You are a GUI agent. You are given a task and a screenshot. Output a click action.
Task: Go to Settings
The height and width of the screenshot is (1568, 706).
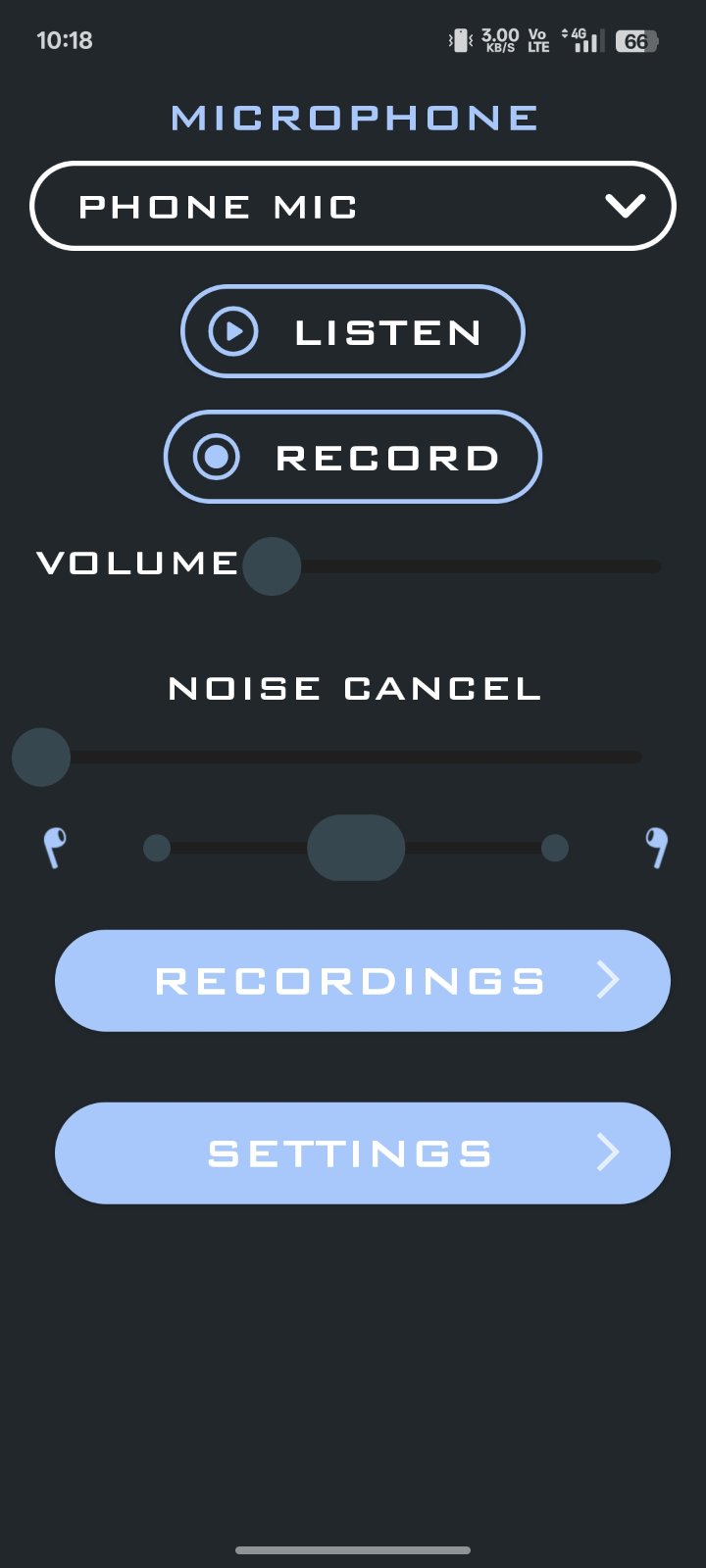click(363, 1153)
